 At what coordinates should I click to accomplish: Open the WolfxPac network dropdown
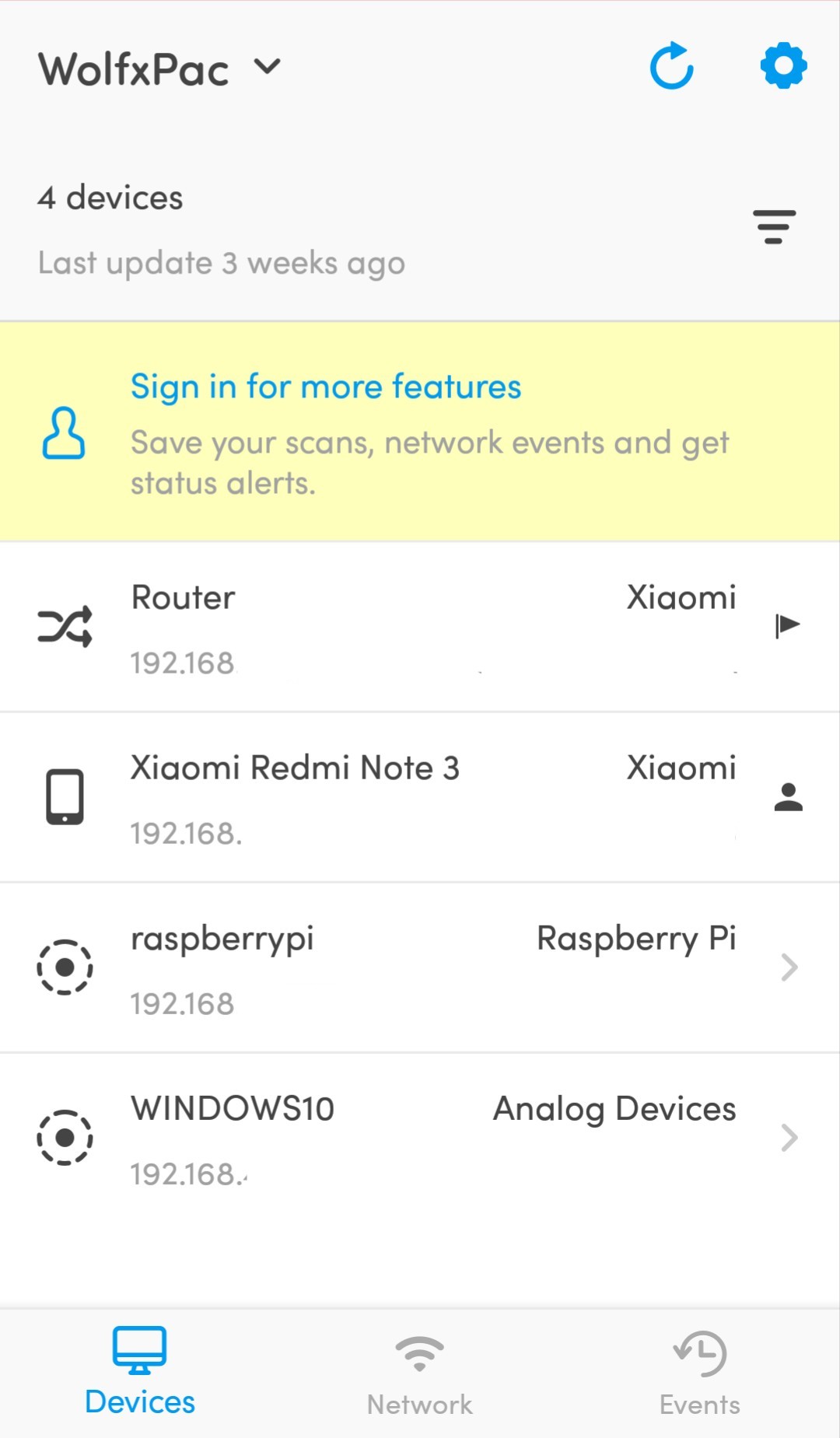click(x=159, y=68)
